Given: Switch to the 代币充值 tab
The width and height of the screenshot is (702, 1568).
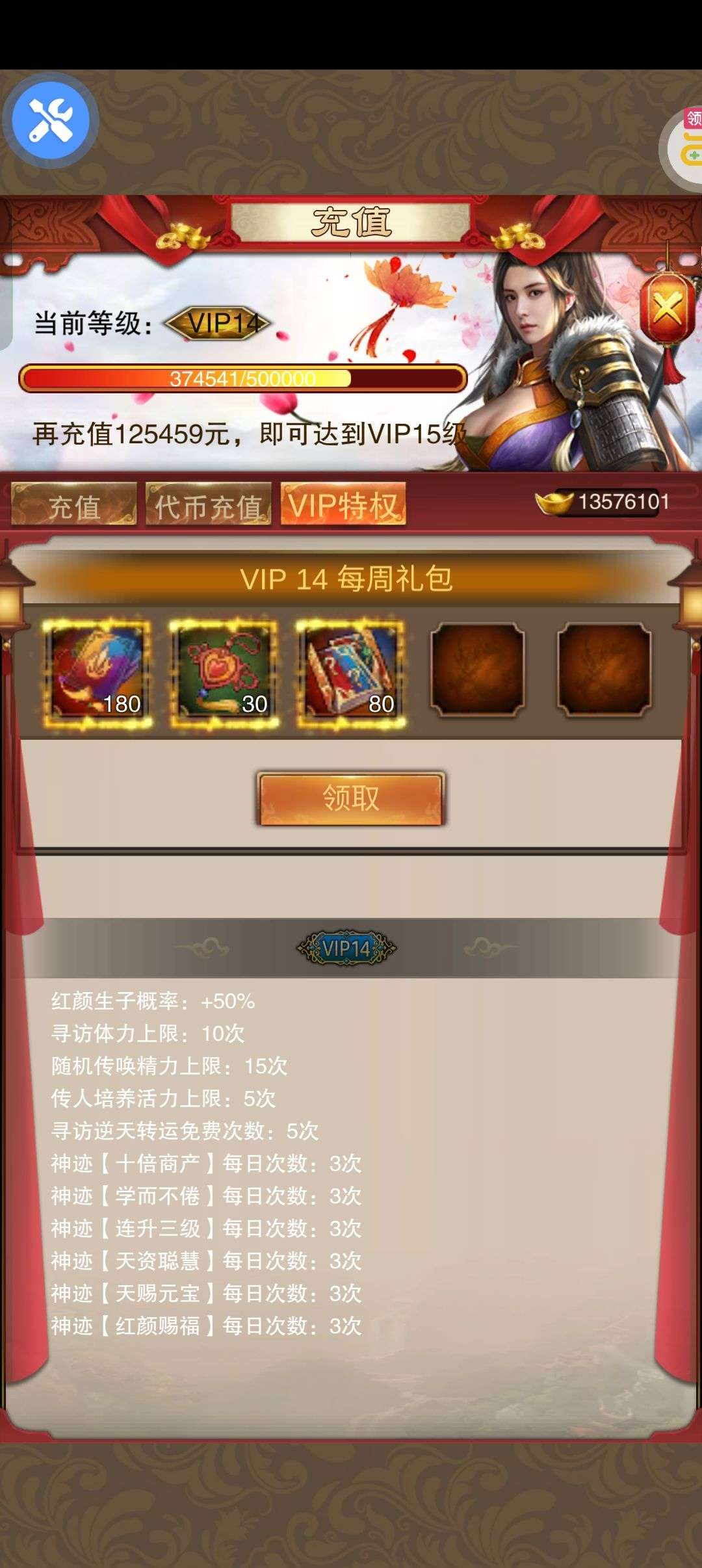Looking at the screenshot, I should tap(208, 504).
